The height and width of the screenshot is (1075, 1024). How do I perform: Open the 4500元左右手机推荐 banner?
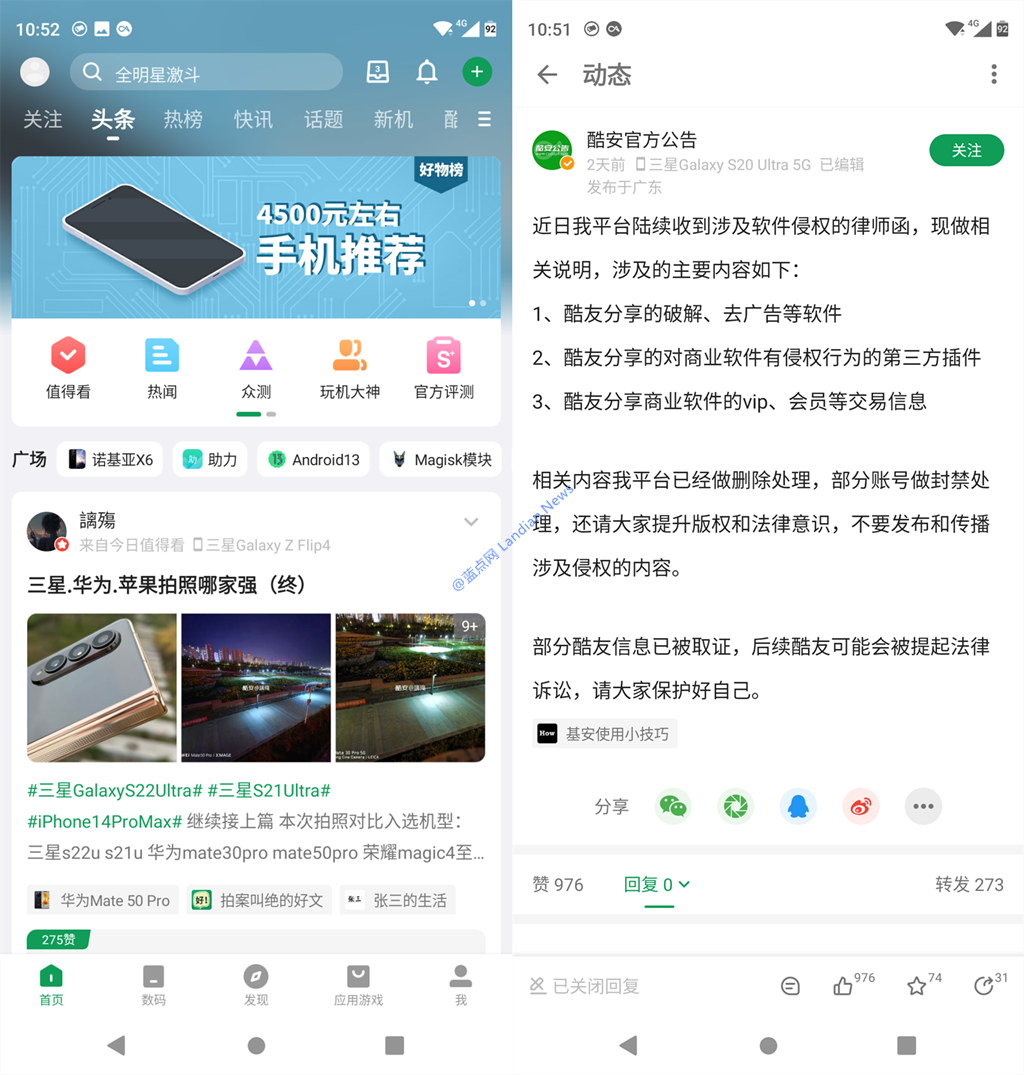point(256,237)
